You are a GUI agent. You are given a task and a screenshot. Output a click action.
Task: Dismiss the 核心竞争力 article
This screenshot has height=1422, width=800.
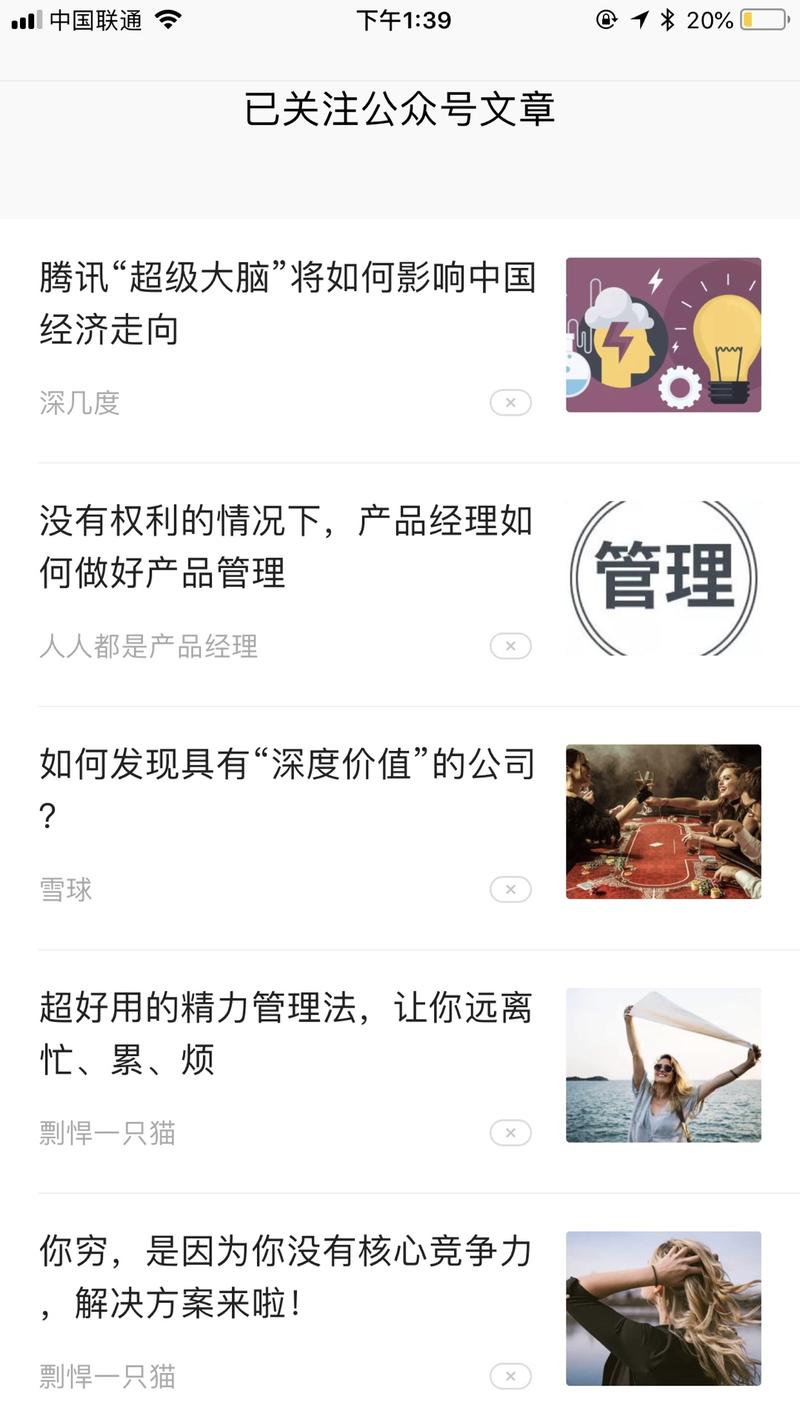pos(510,1376)
